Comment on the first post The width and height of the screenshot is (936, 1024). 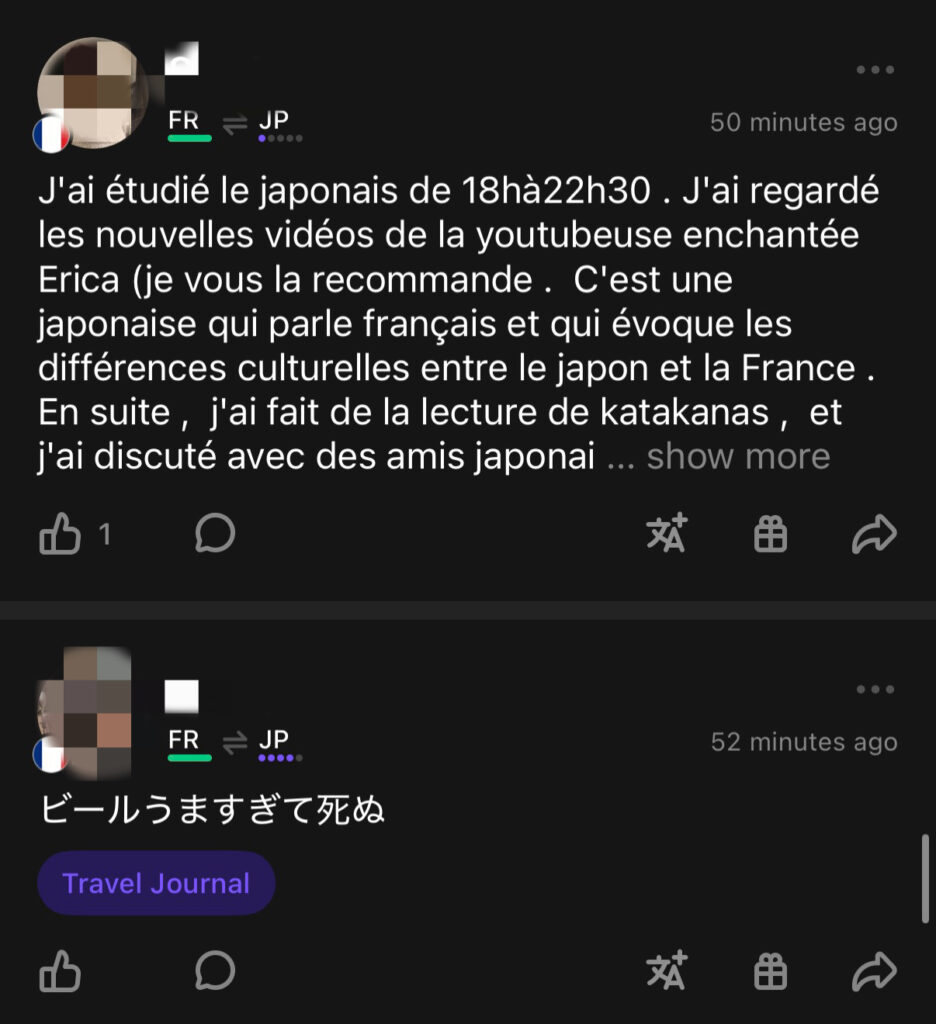tap(213, 536)
